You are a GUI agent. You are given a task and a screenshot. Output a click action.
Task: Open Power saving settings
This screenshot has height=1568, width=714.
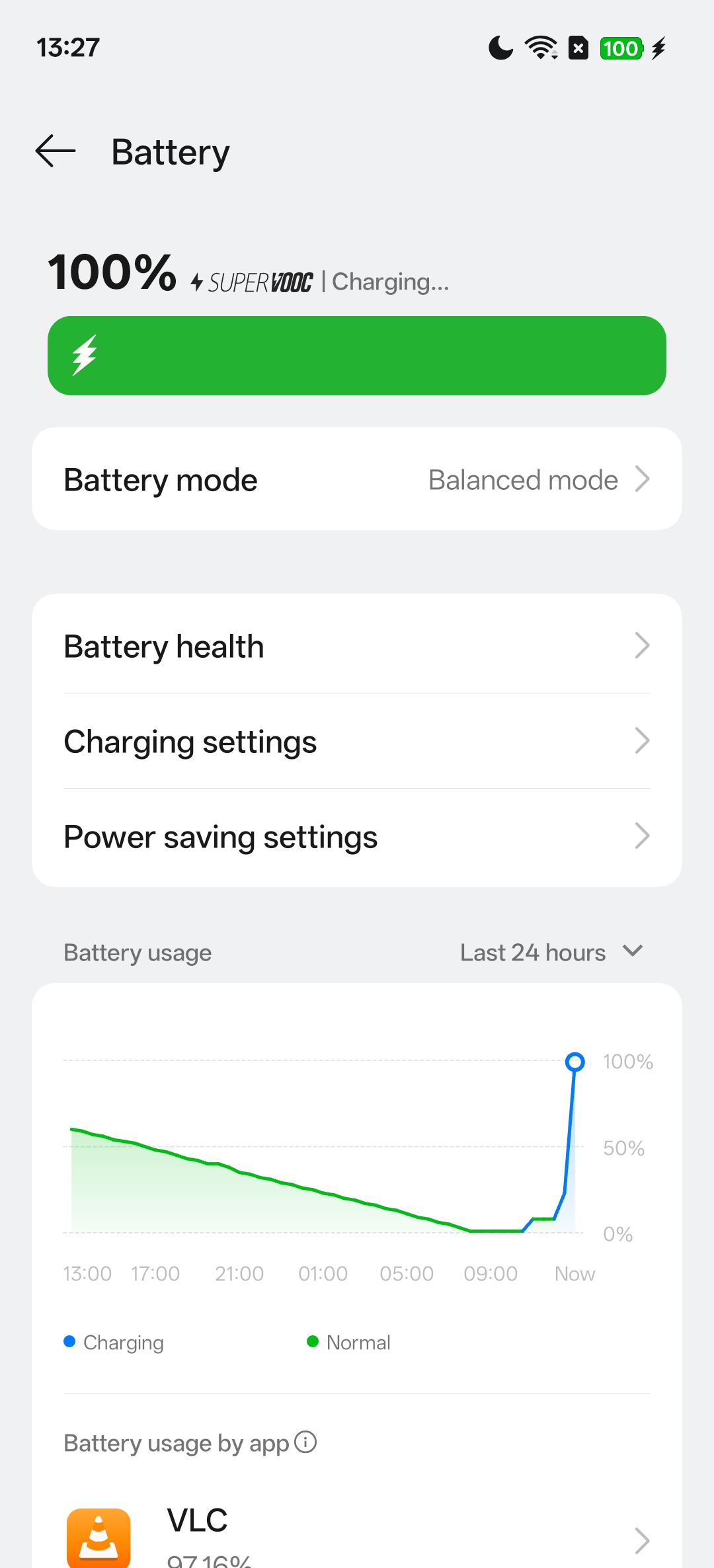coord(357,837)
